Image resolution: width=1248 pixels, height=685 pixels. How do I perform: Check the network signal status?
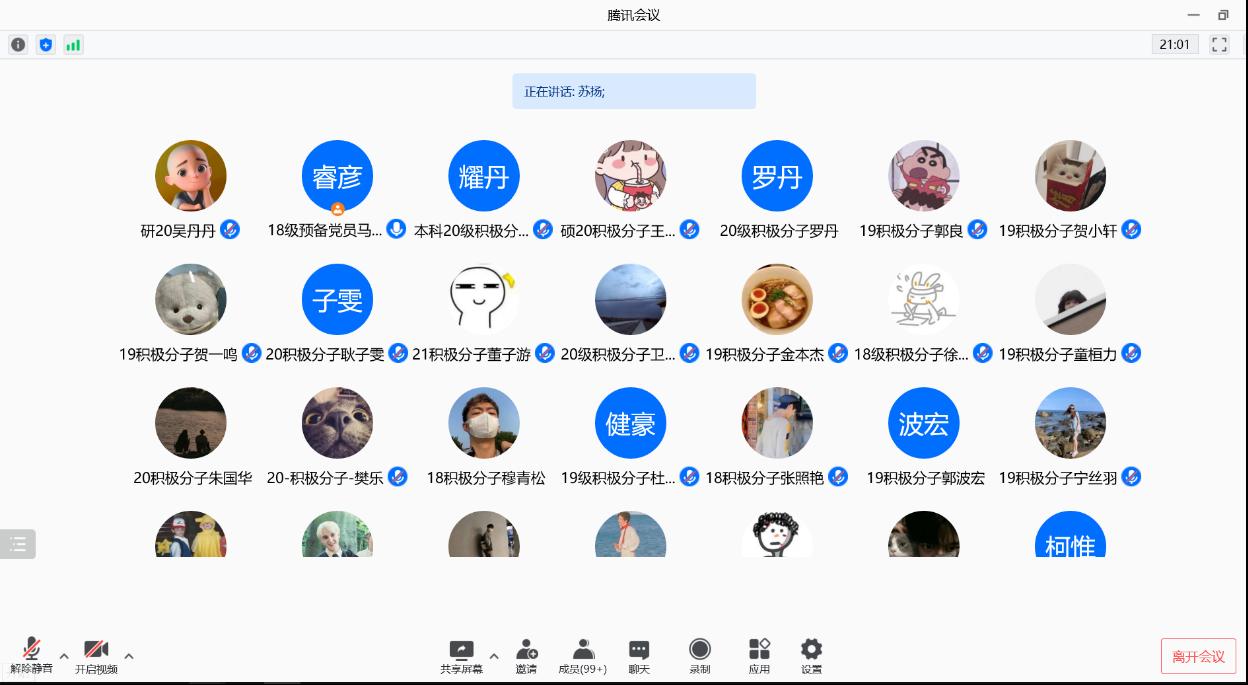[73, 45]
